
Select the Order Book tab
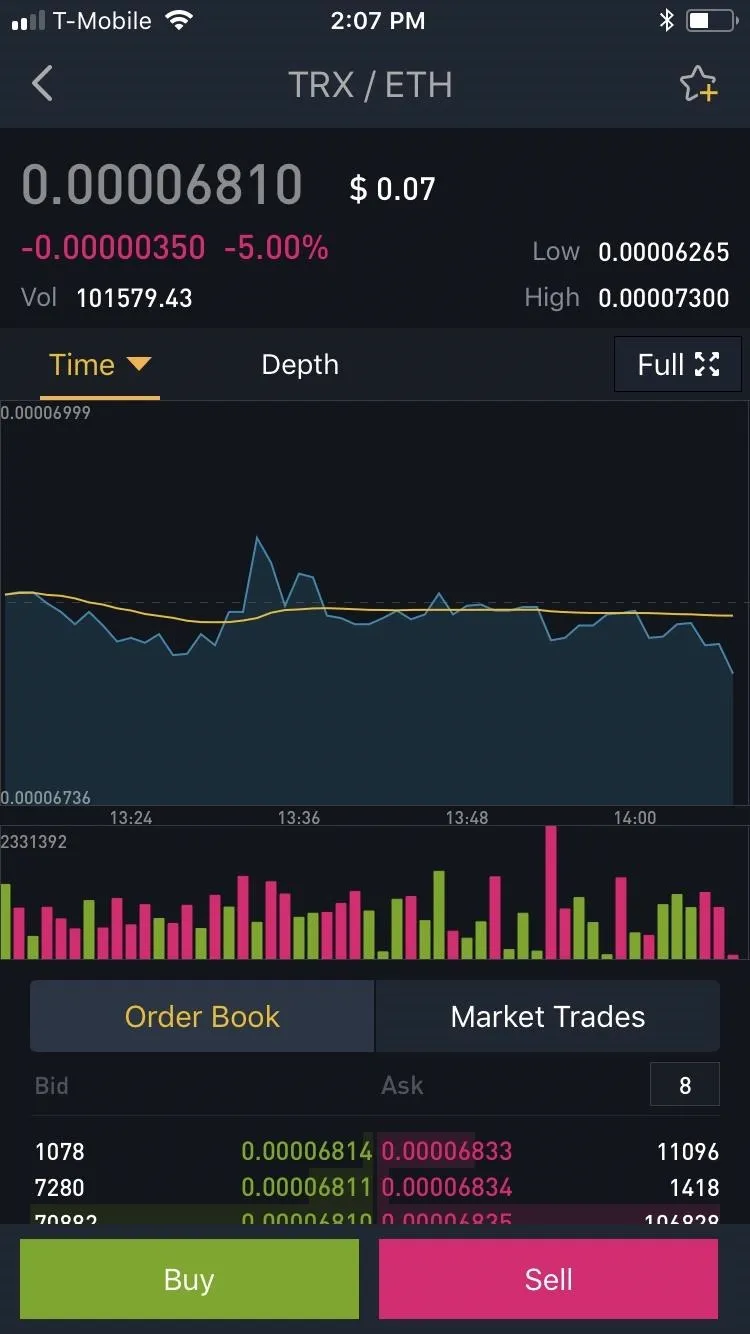click(x=202, y=1016)
